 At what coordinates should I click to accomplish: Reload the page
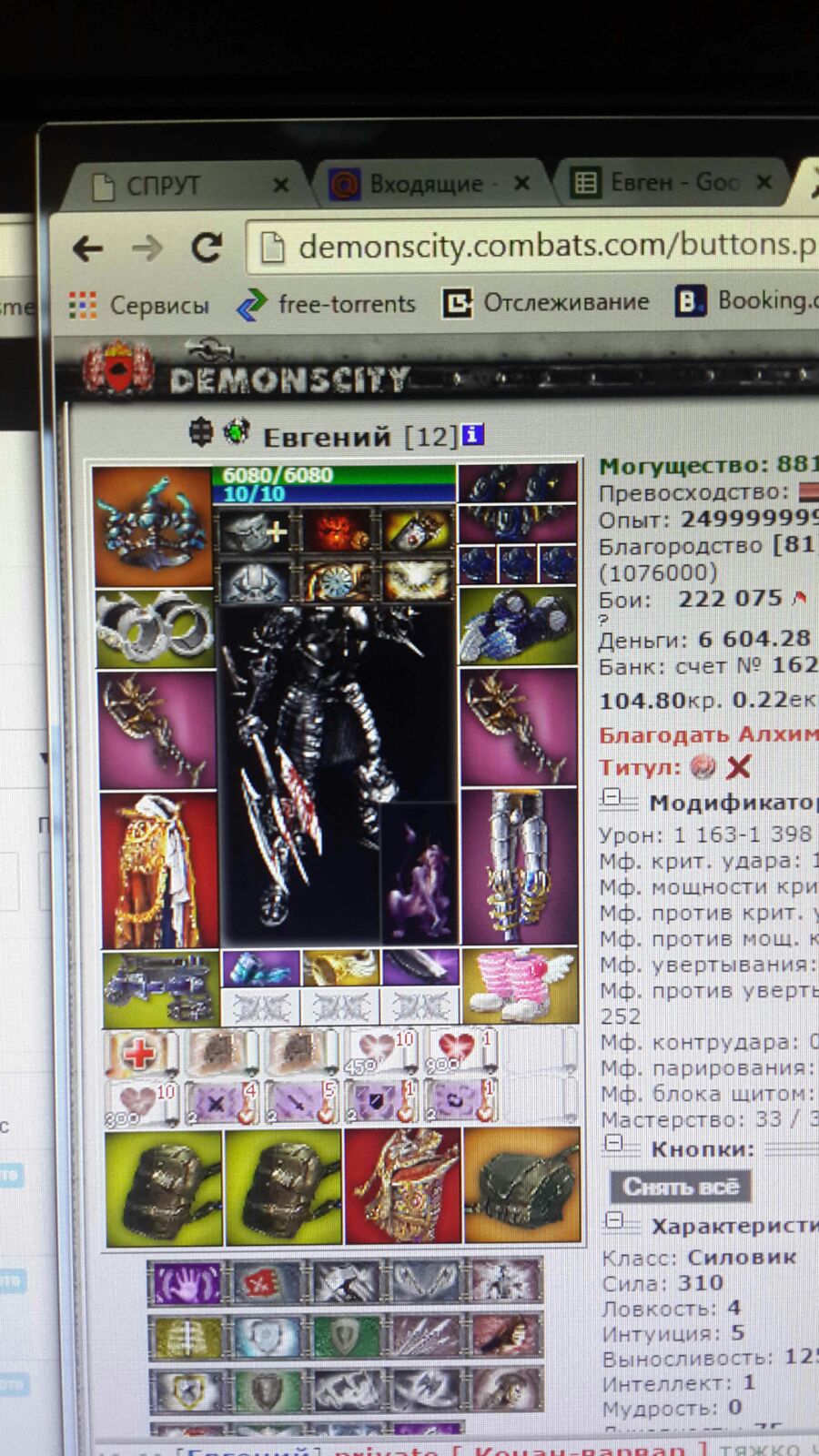click(207, 247)
